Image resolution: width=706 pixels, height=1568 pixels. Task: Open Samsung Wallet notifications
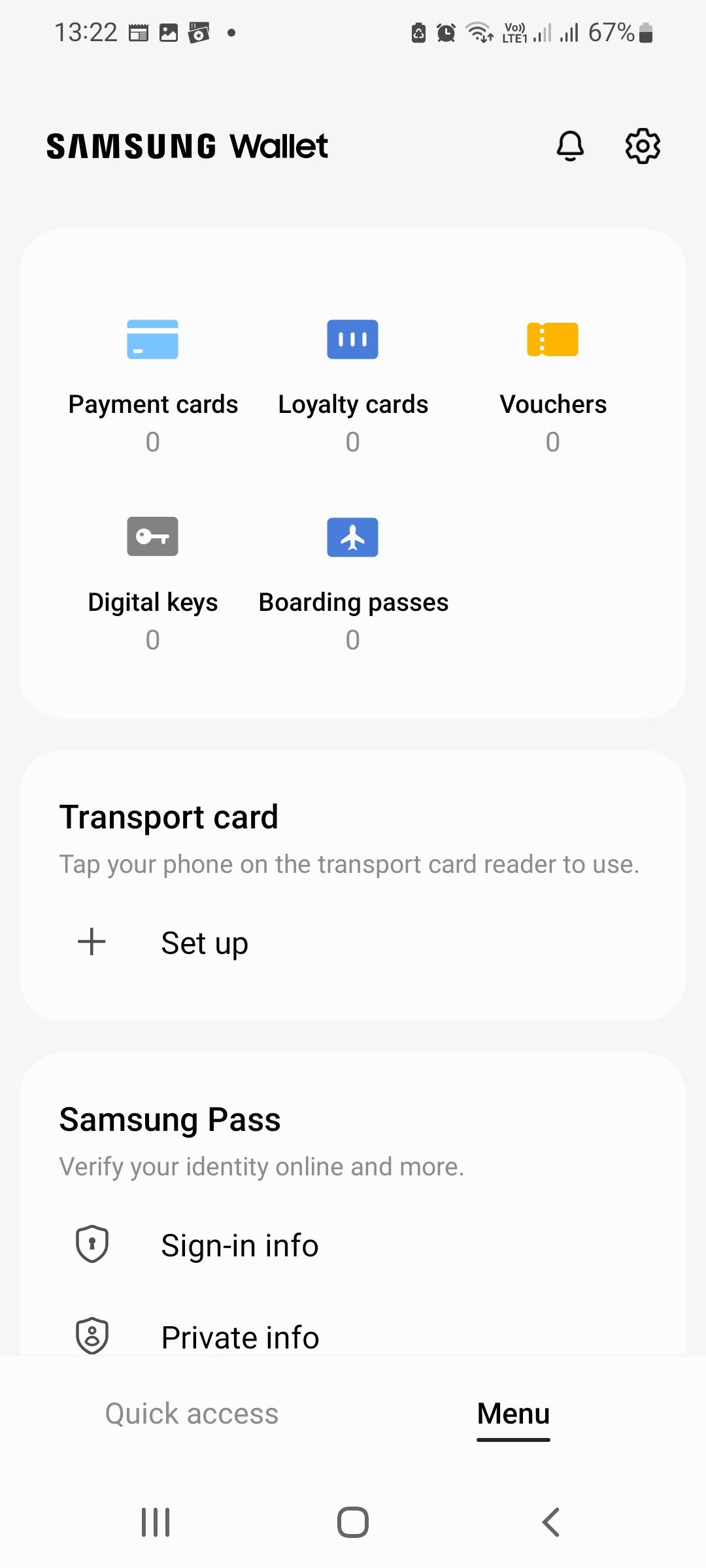(569, 146)
